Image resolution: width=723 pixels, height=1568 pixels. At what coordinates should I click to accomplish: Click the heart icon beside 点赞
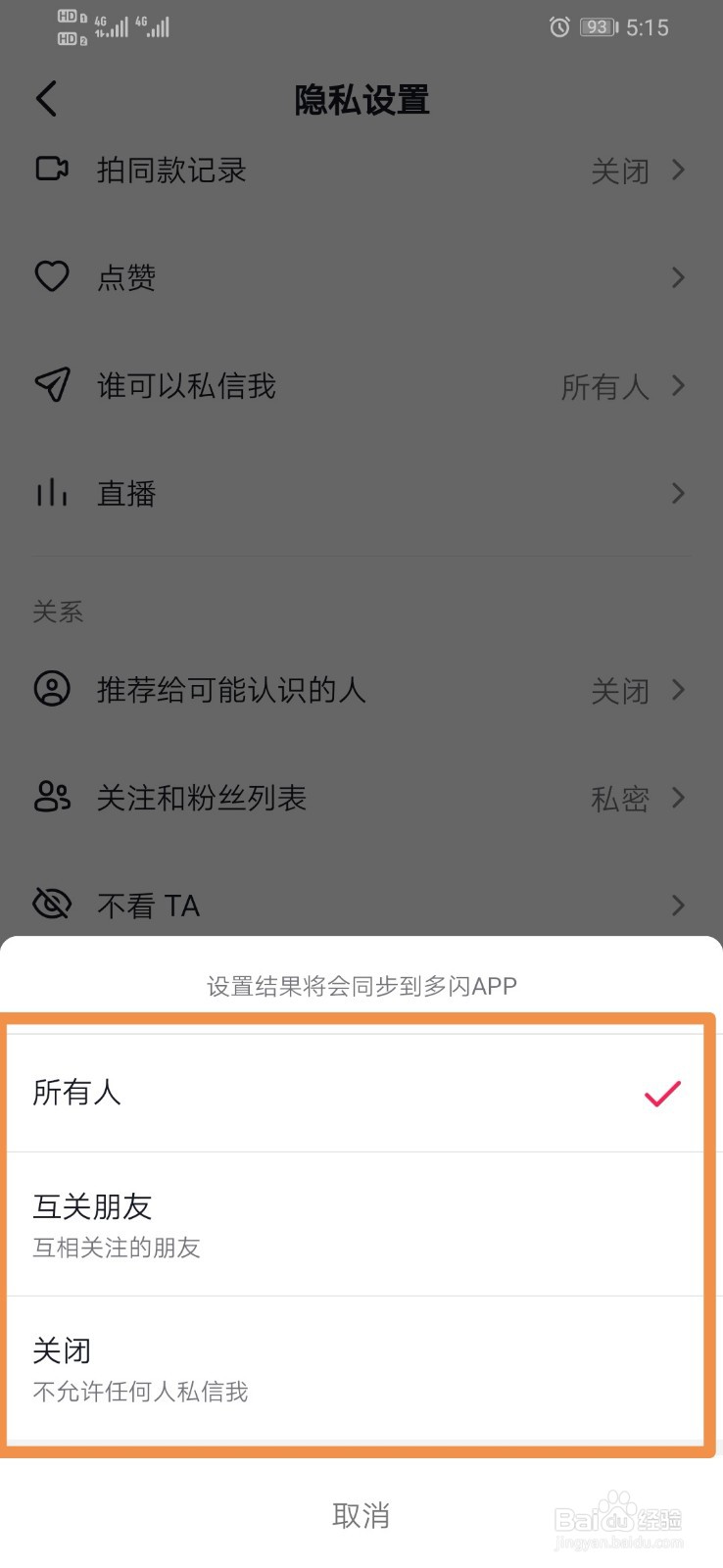click(51, 277)
